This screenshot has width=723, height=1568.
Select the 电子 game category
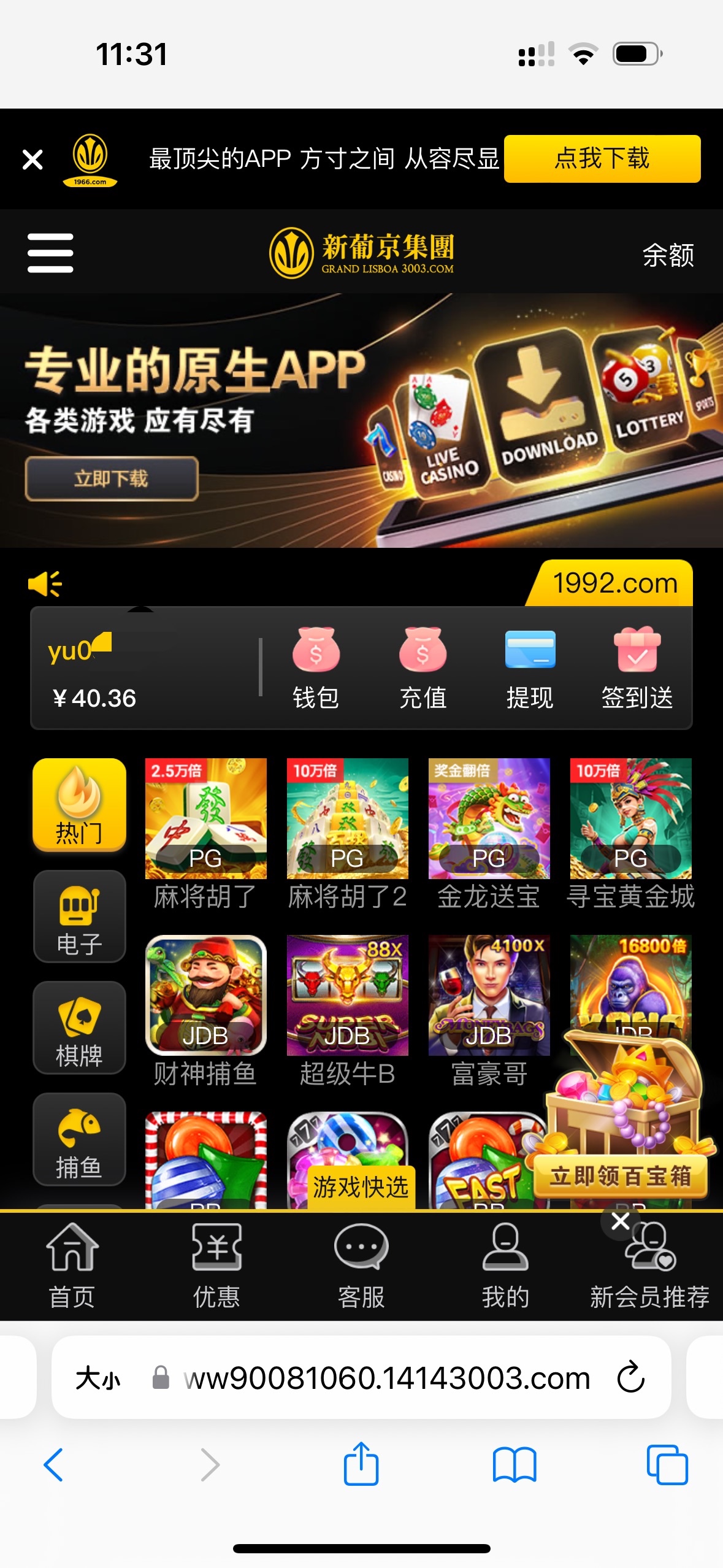tap(79, 916)
